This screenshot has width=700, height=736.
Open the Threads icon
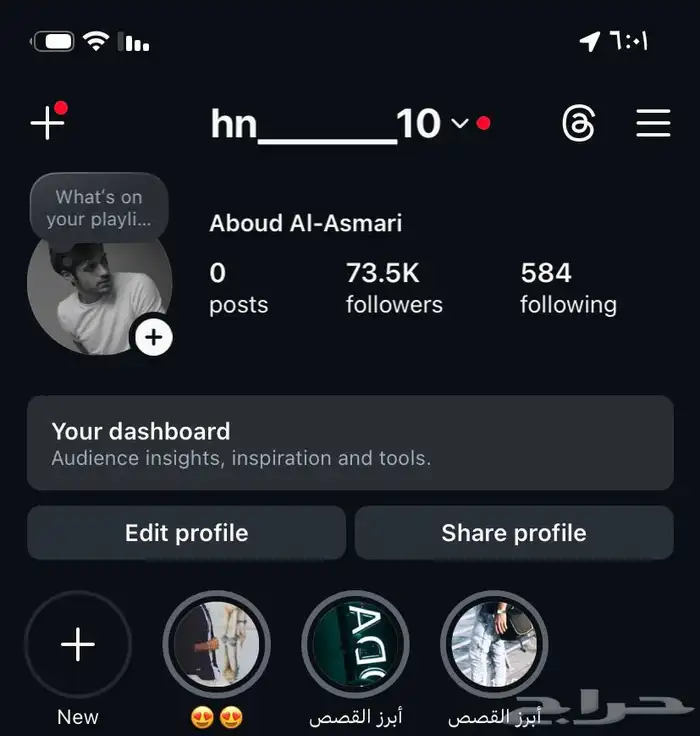tap(579, 124)
